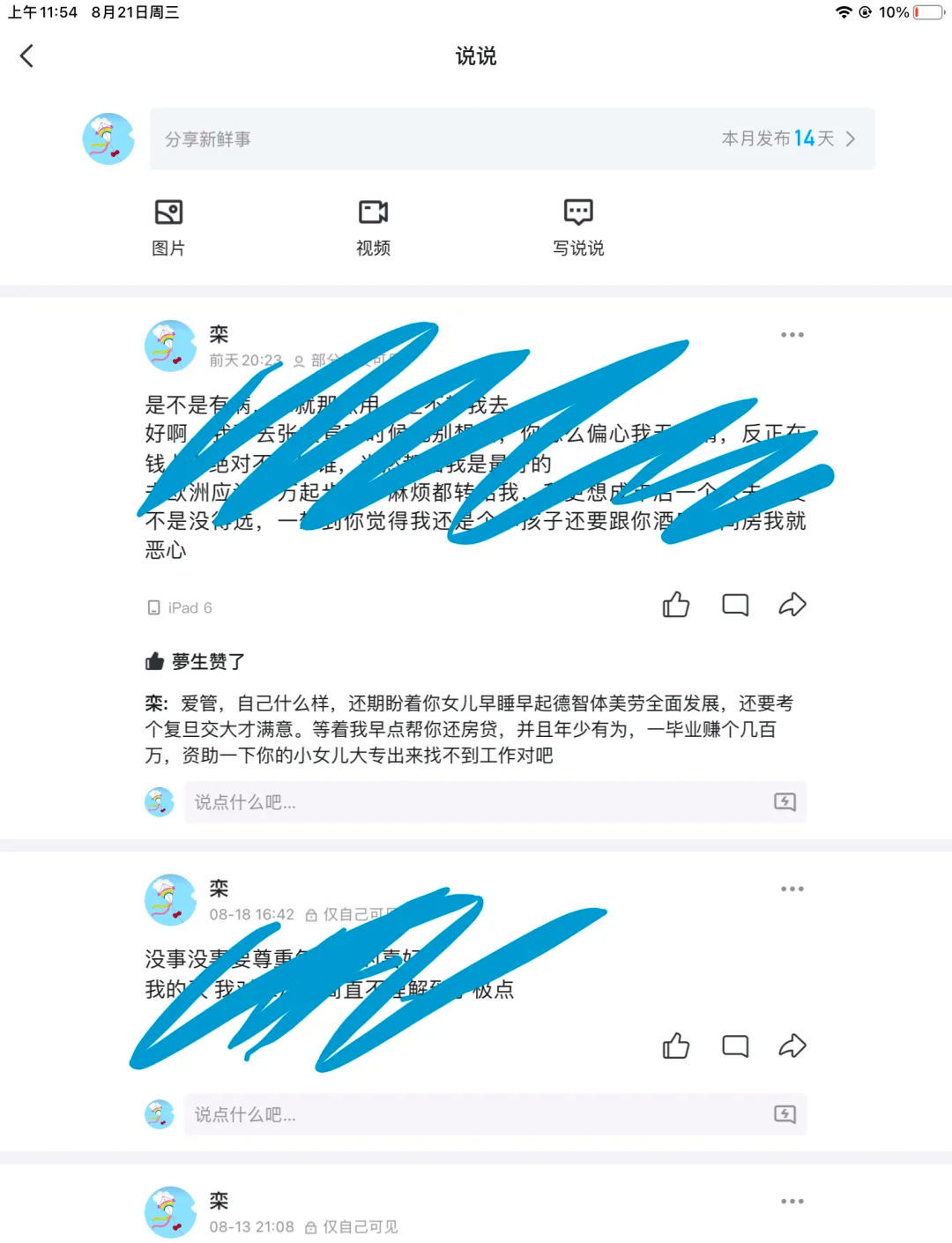This screenshot has width=952, height=1243.
Task: Open overflow menu on the 前天 20:23 post
Action: [x=792, y=335]
